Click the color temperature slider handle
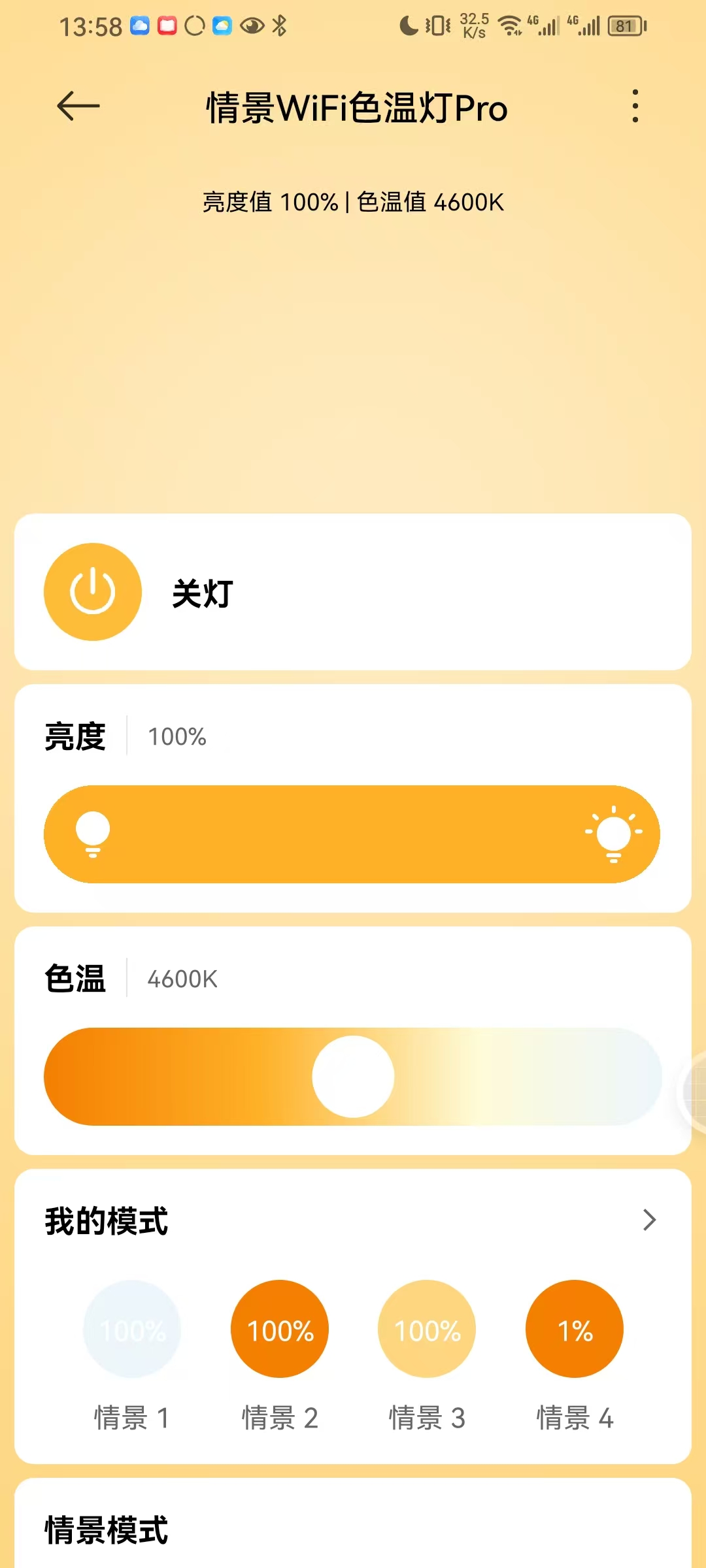Viewport: 706px width, 1568px height. coord(353,1076)
